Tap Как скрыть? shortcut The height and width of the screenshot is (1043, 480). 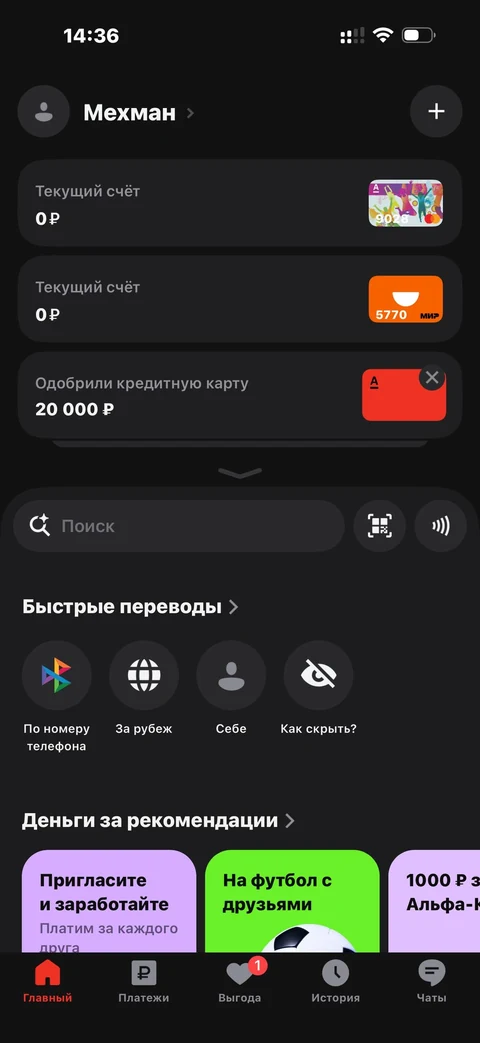coord(318,688)
